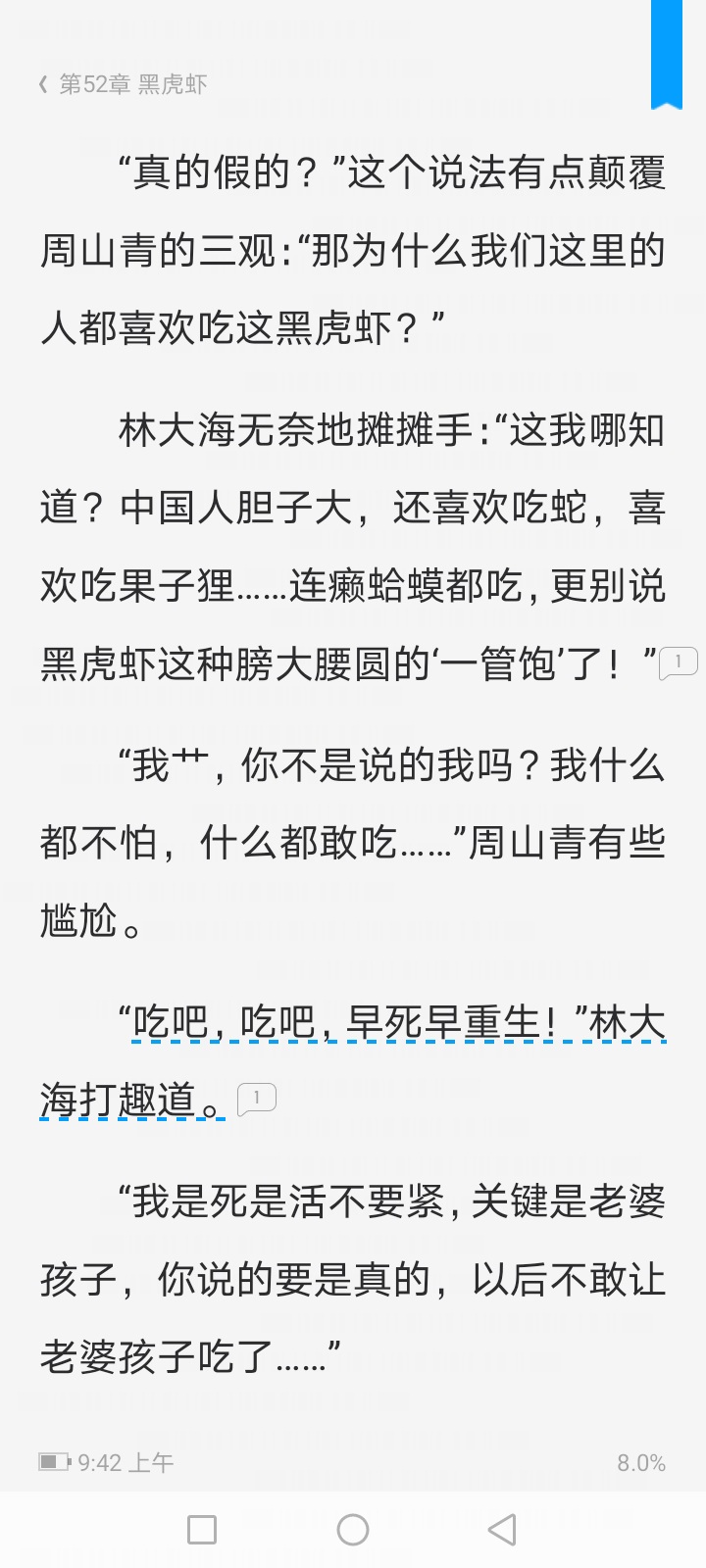Tap the system back button
Viewport: 706px width, 1568px height.
502,1529
